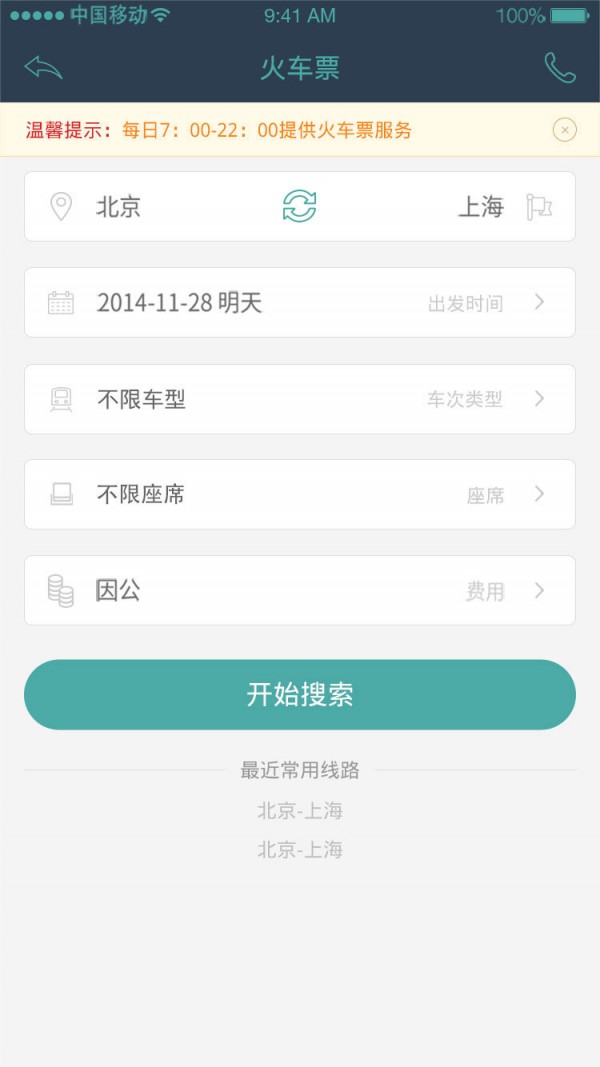
Task: Change the destination city 上海
Action: (481, 206)
